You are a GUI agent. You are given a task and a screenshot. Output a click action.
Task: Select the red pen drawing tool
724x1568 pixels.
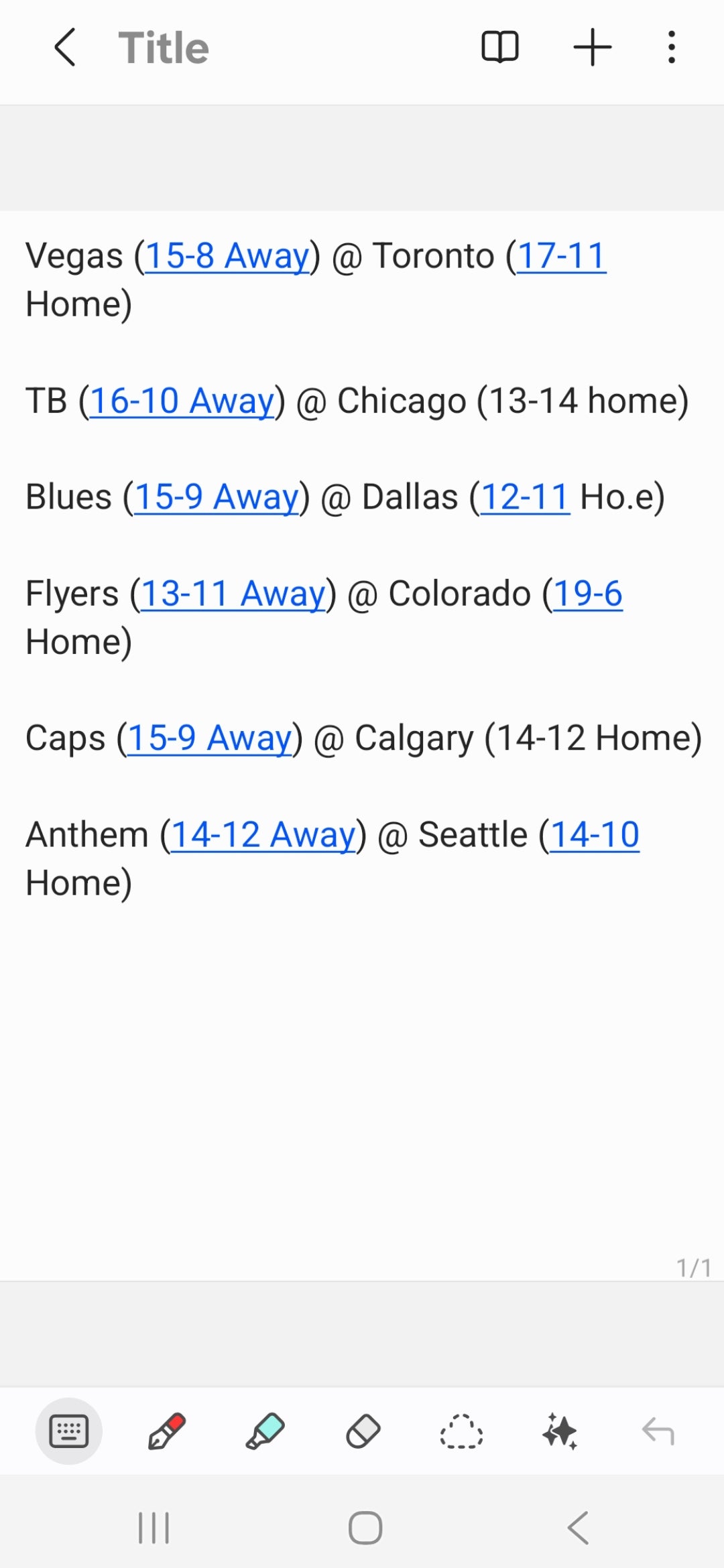167,1431
